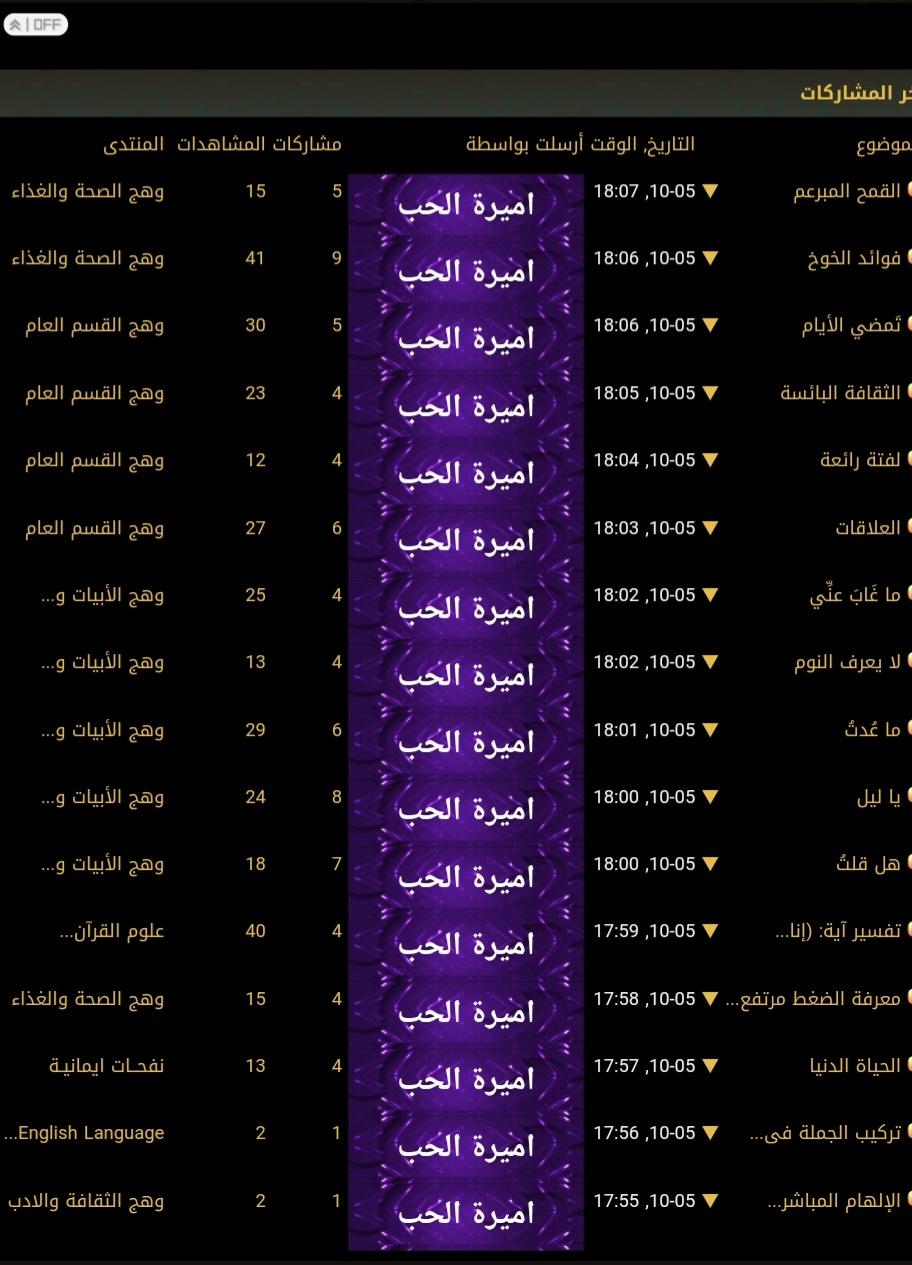Image resolution: width=912 pixels, height=1265 pixels.
Task: Open اميرة الحب profile in القمح المبرعم row
Action: tap(466, 204)
